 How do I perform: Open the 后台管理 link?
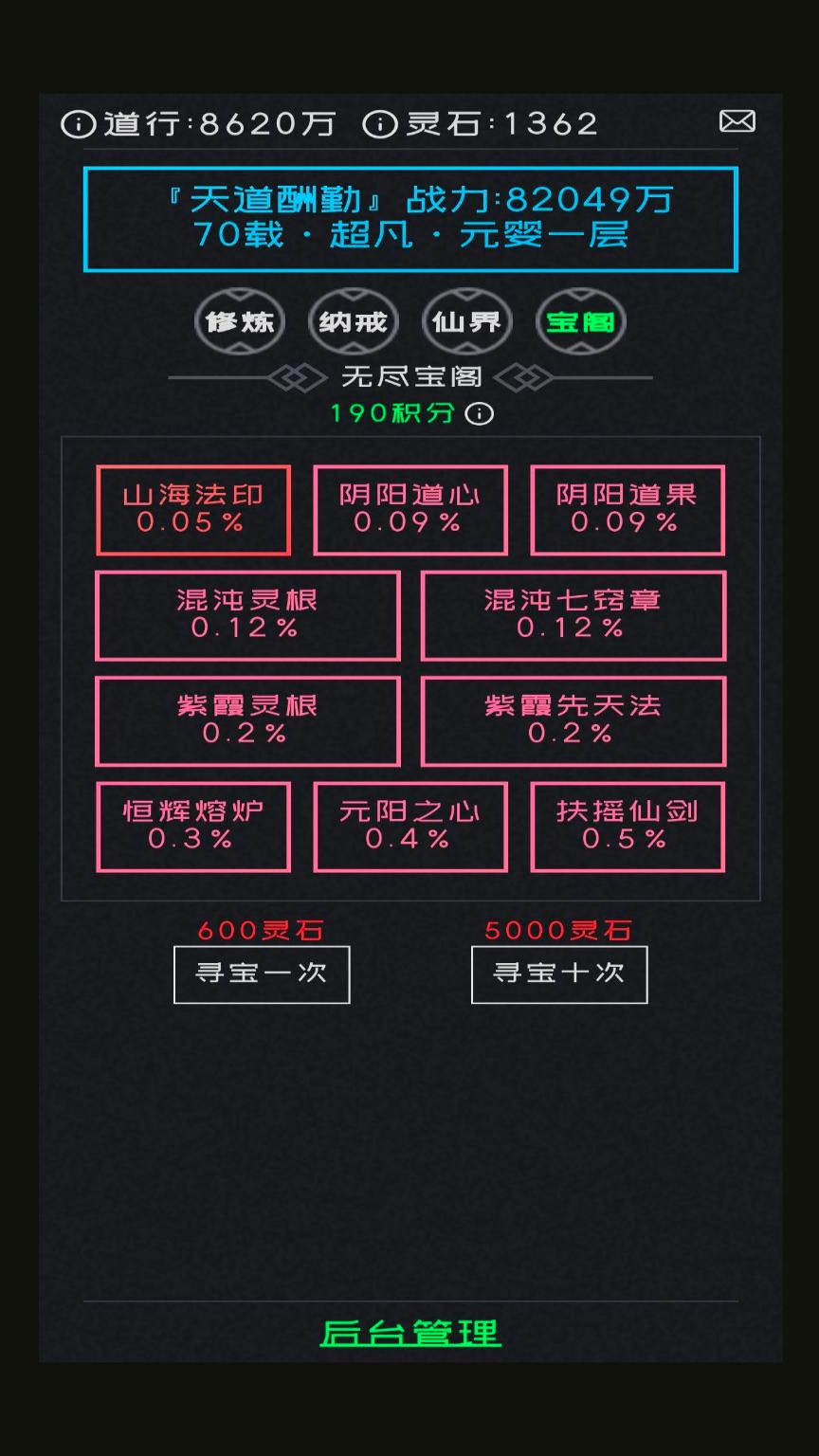[x=409, y=1333]
